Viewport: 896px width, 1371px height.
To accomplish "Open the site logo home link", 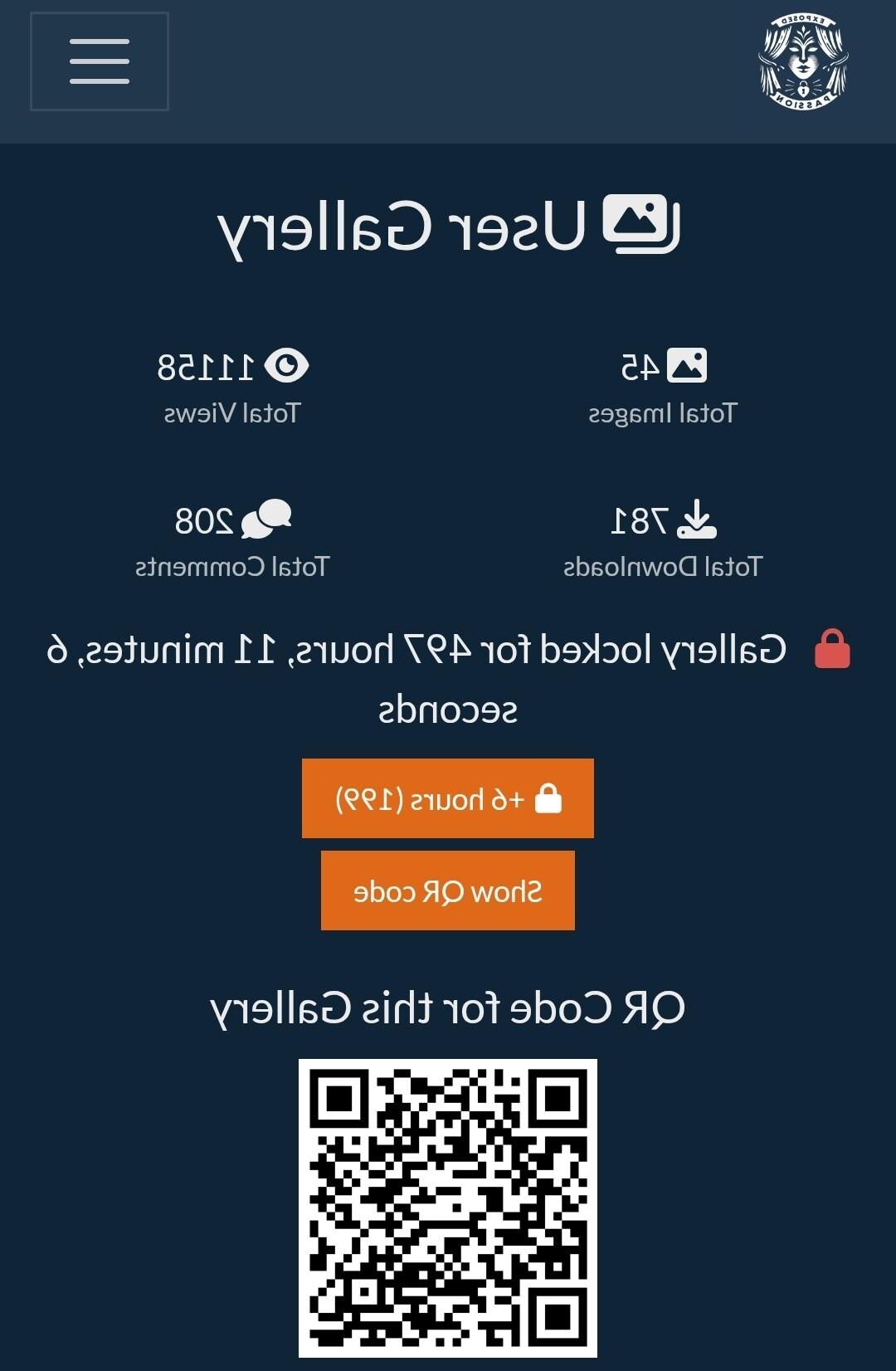I will [x=802, y=63].
